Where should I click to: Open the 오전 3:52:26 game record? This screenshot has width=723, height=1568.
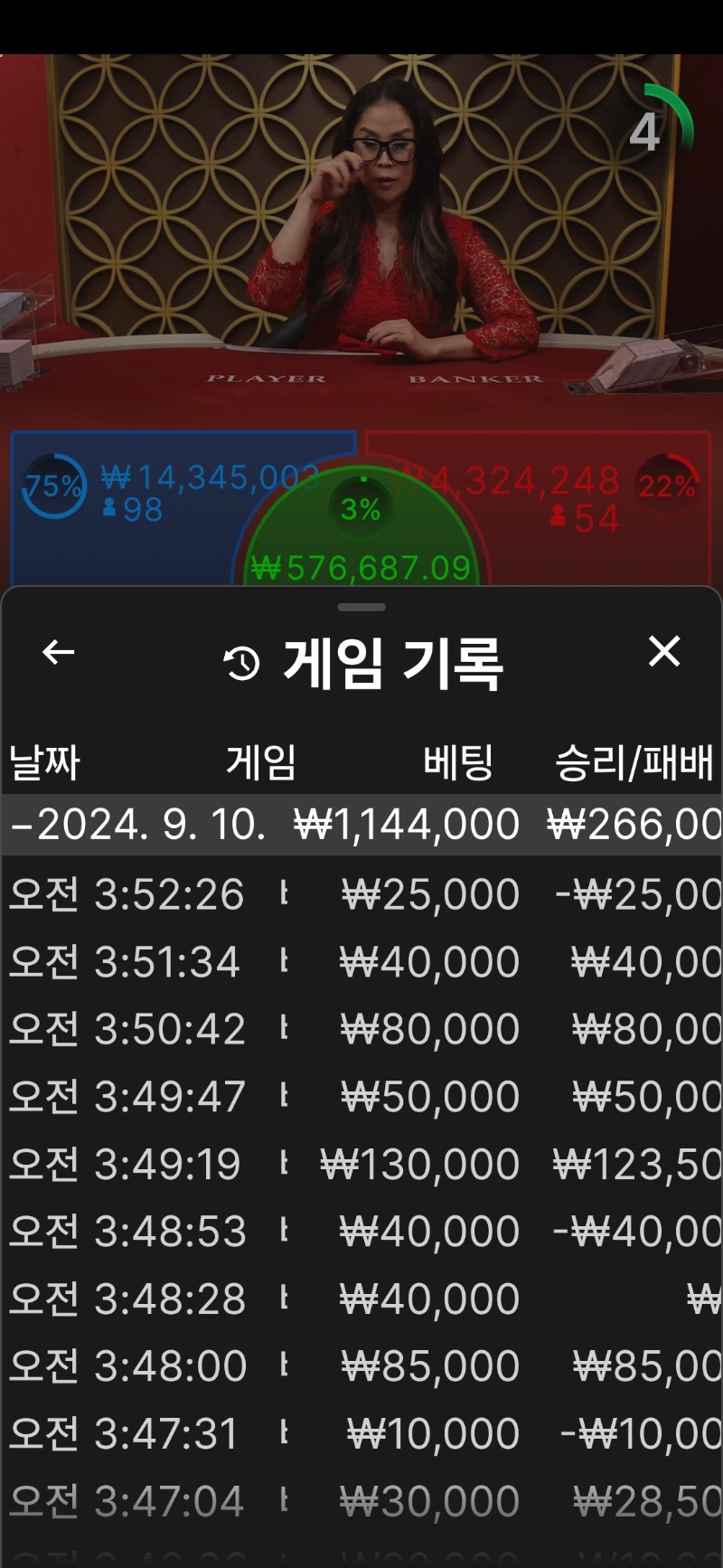click(x=361, y=894)
